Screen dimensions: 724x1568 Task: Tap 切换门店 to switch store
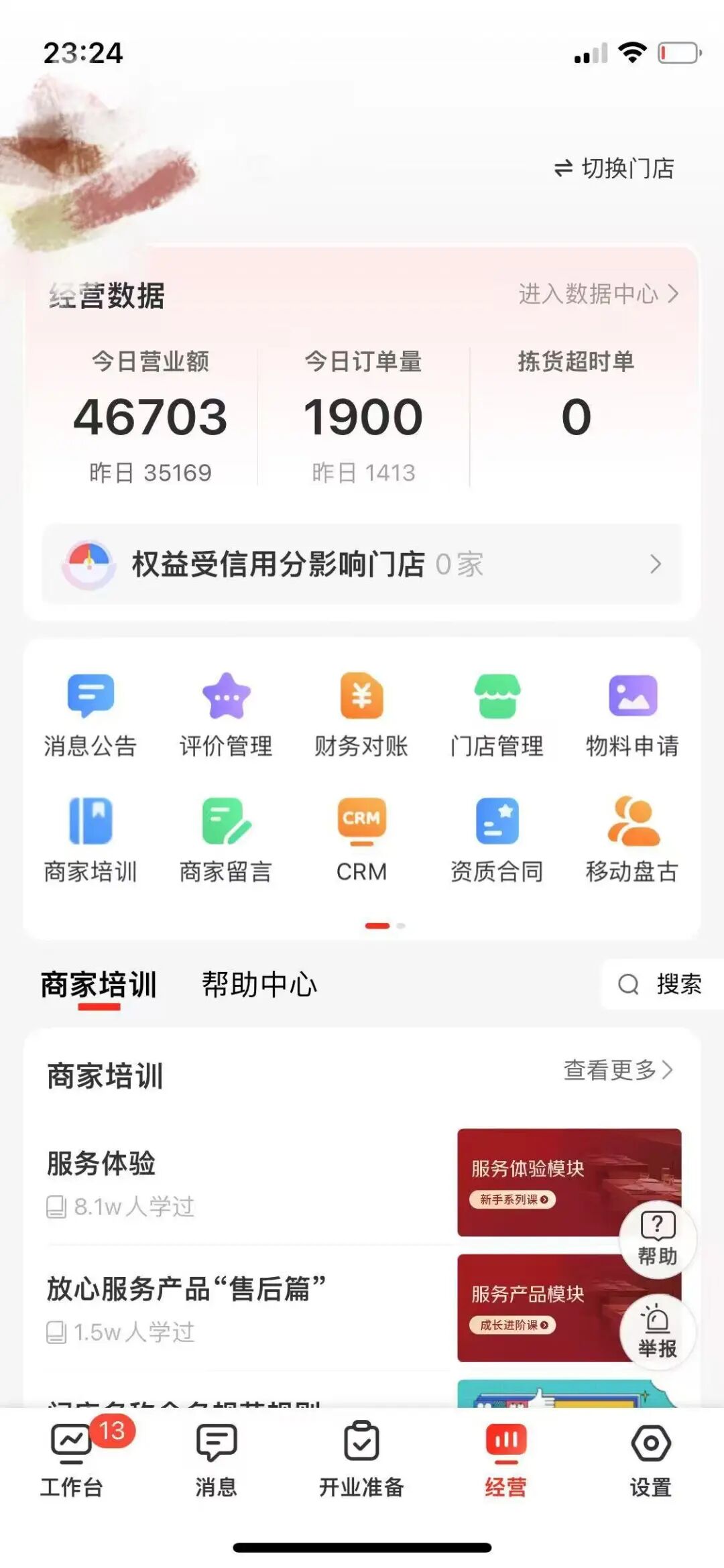pos(614,168)
